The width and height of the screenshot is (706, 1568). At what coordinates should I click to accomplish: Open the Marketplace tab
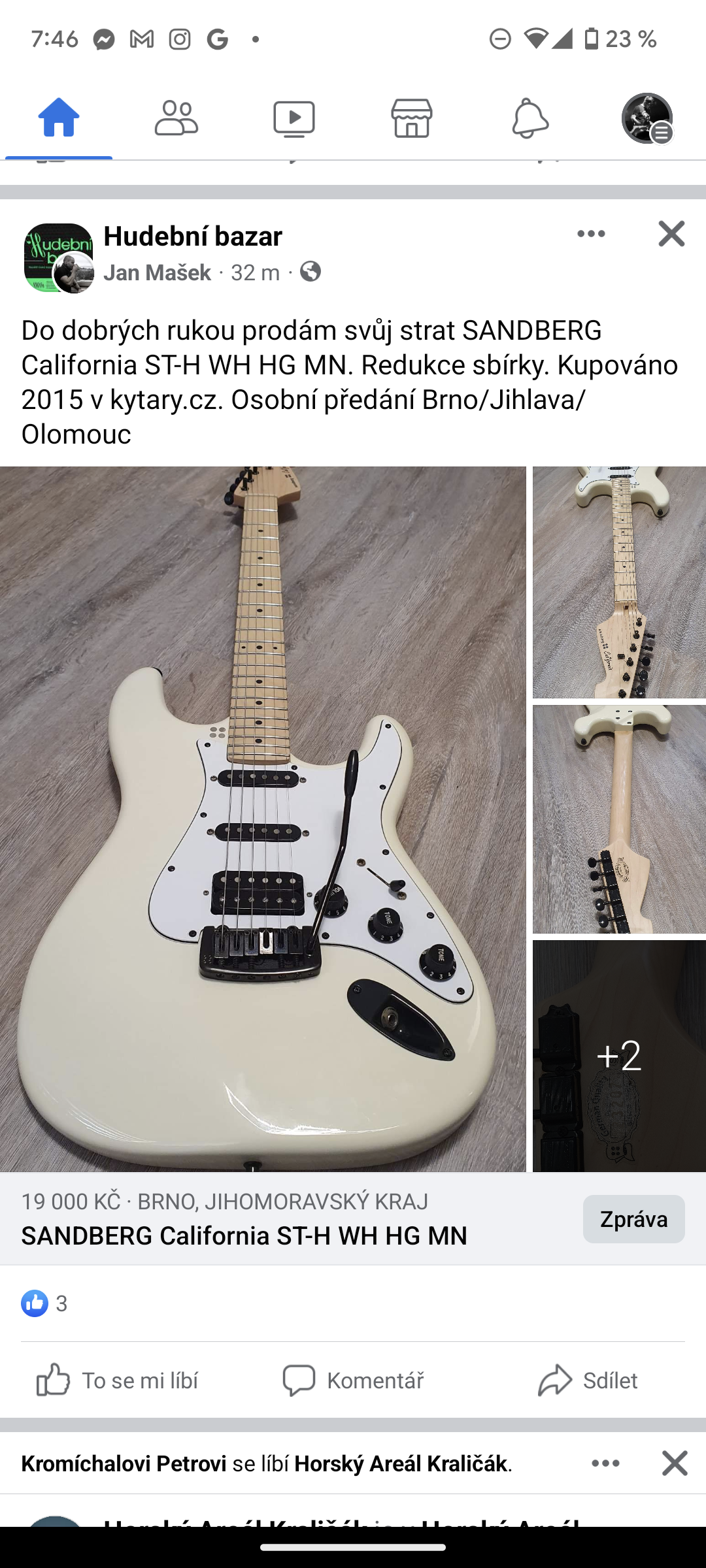coord(412,118)
